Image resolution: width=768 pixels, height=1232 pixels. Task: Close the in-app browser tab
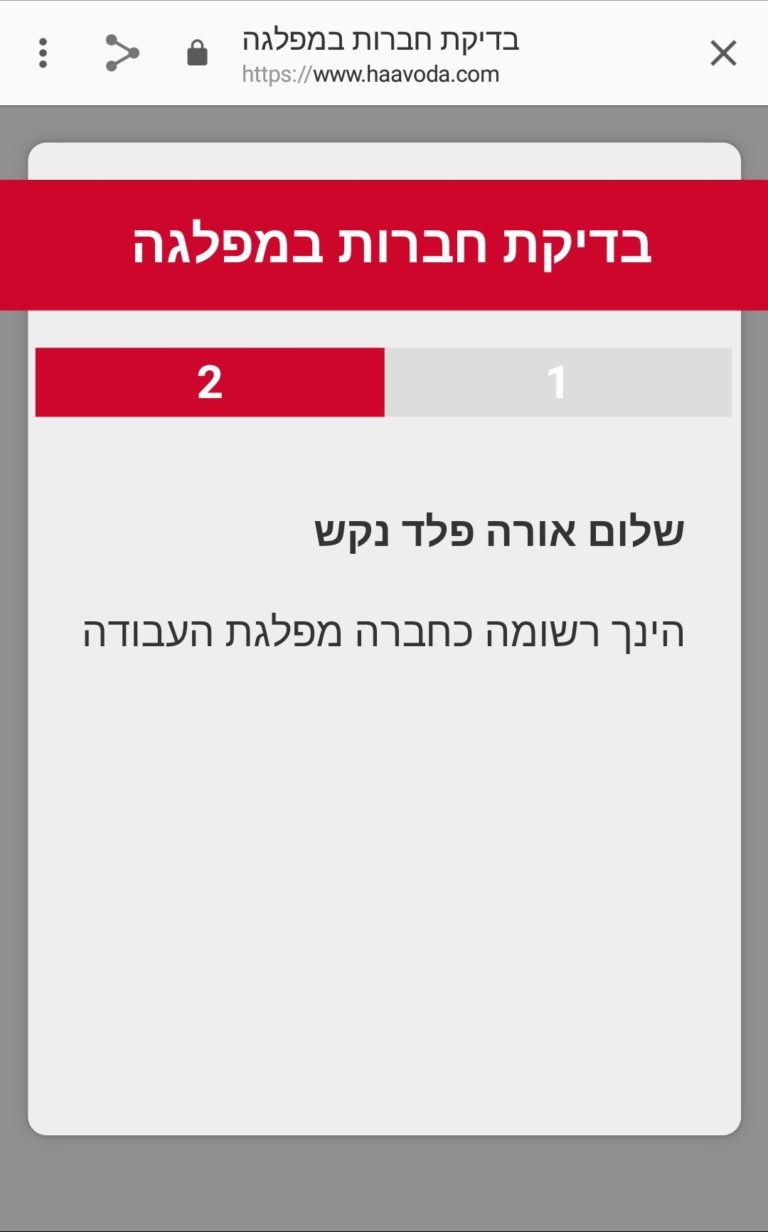coord(723,53)
